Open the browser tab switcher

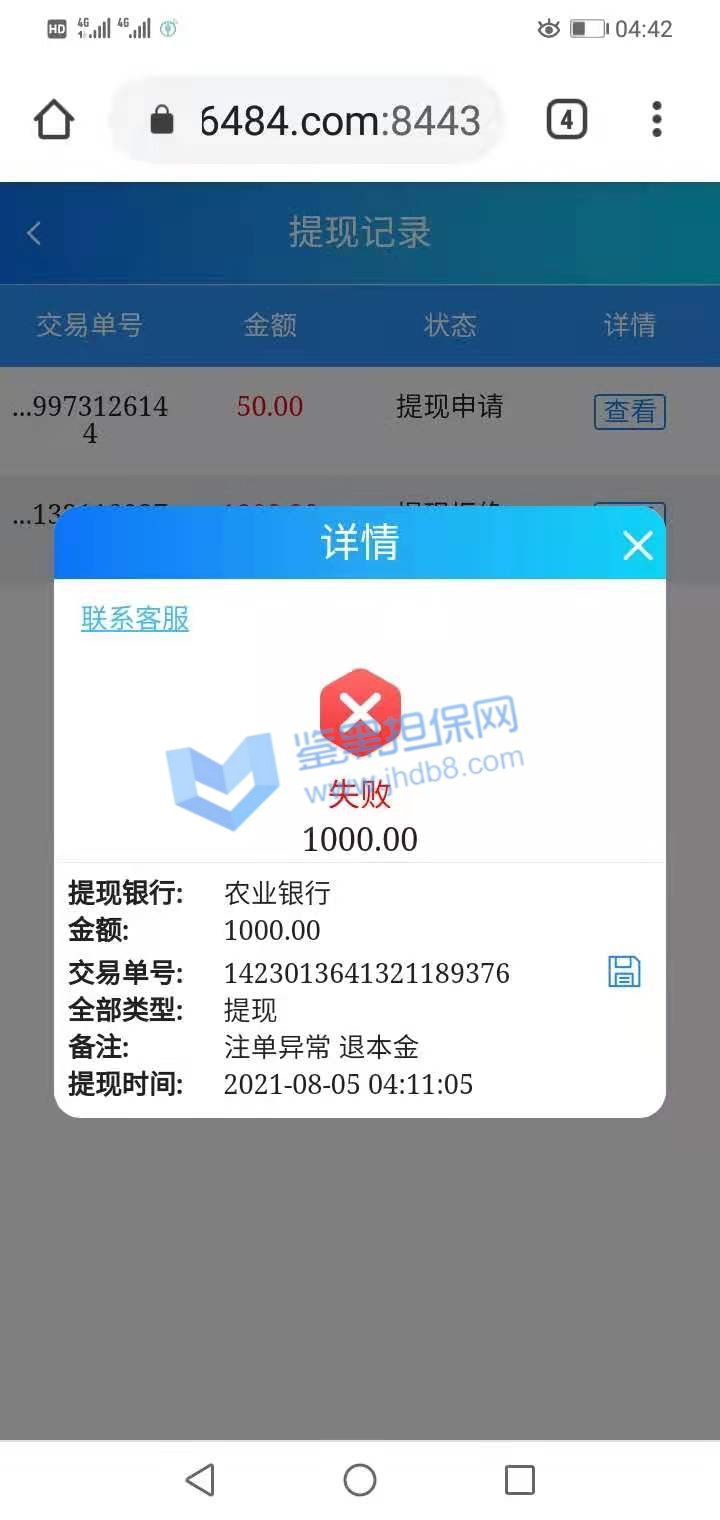tap(566, 121)
